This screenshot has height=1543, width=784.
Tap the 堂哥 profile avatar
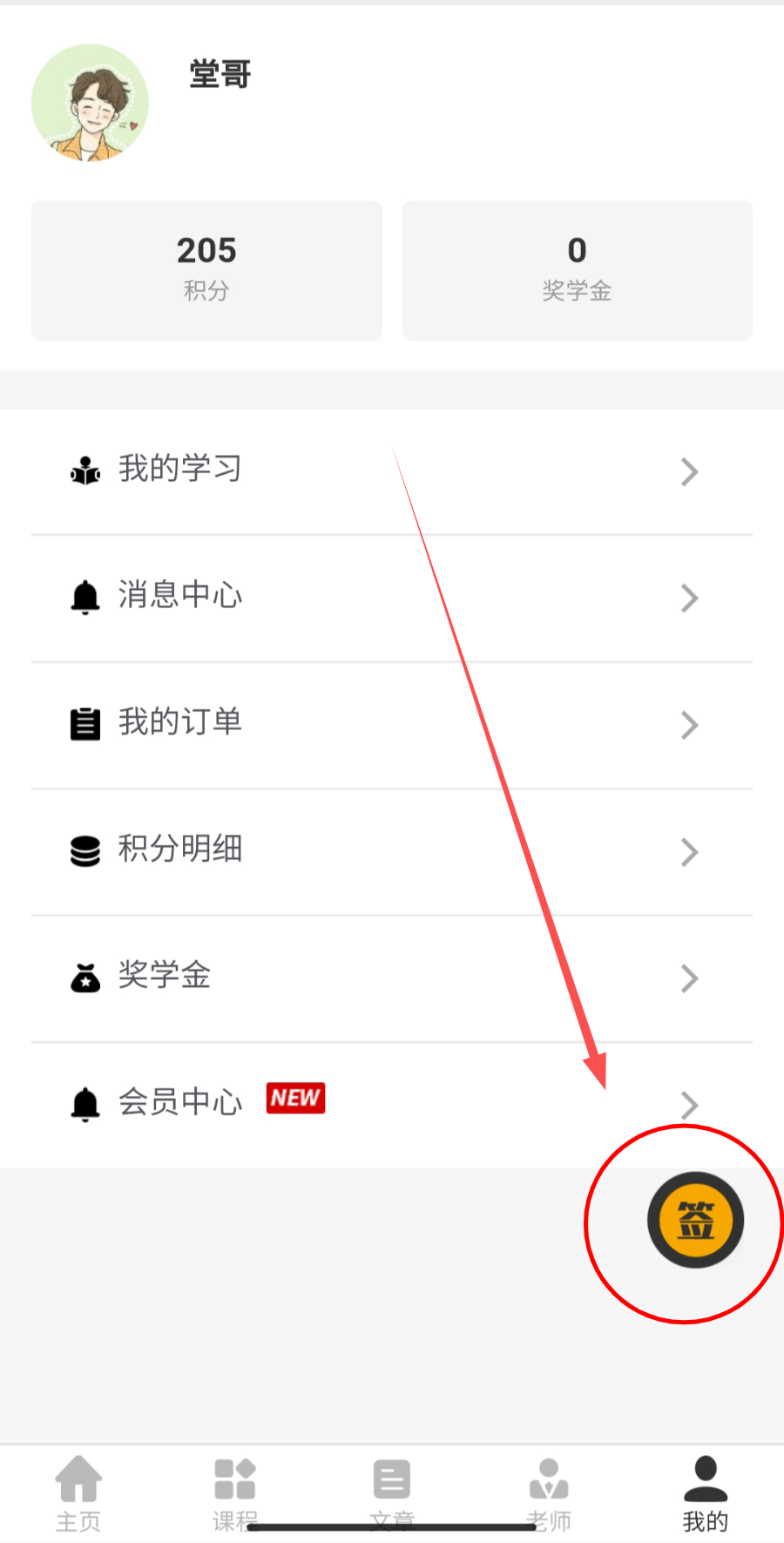click(x=90, y=103)
